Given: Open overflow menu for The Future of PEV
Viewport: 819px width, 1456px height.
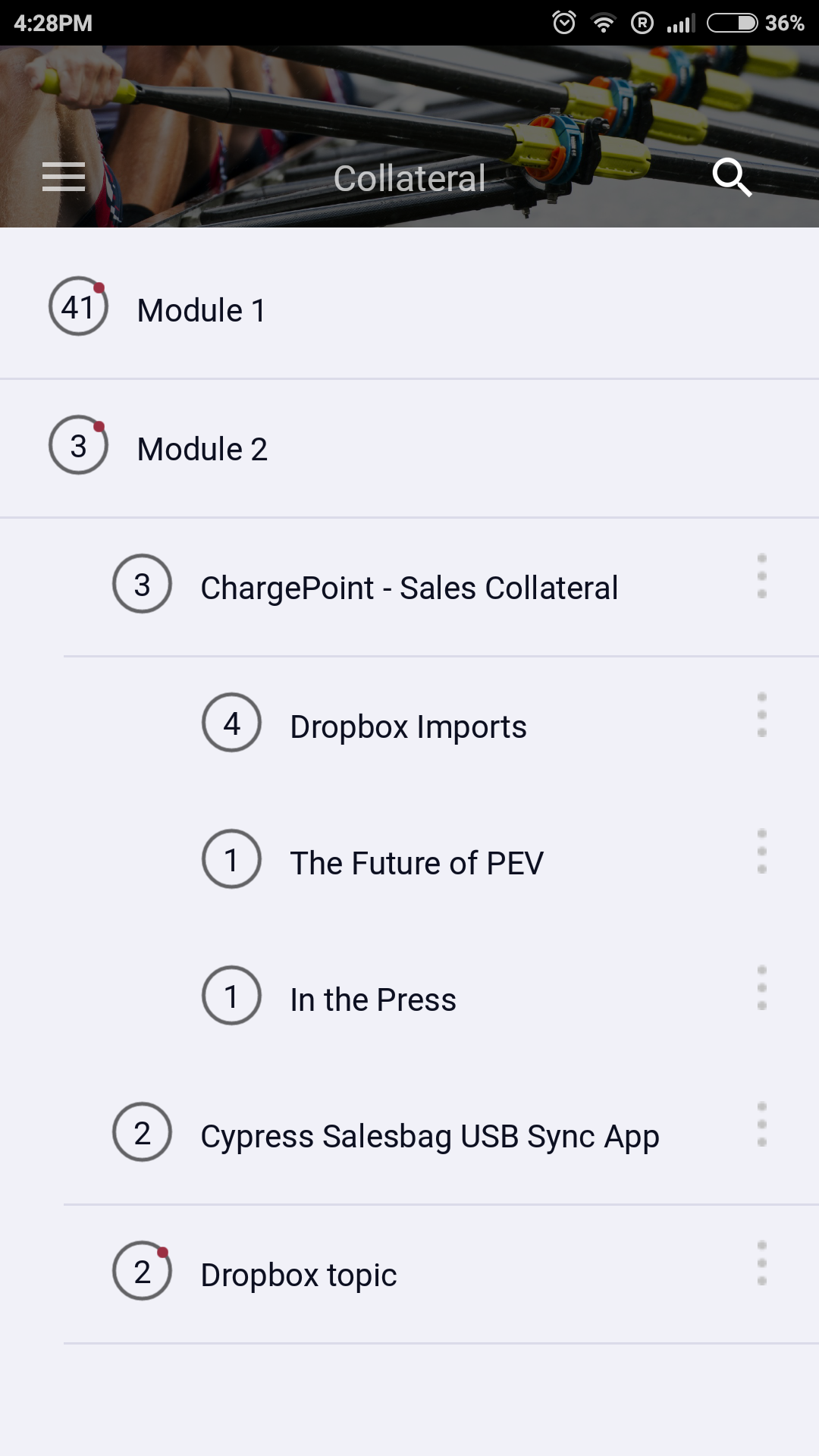Looking at the screenshot, I should (x=762, y=852).
